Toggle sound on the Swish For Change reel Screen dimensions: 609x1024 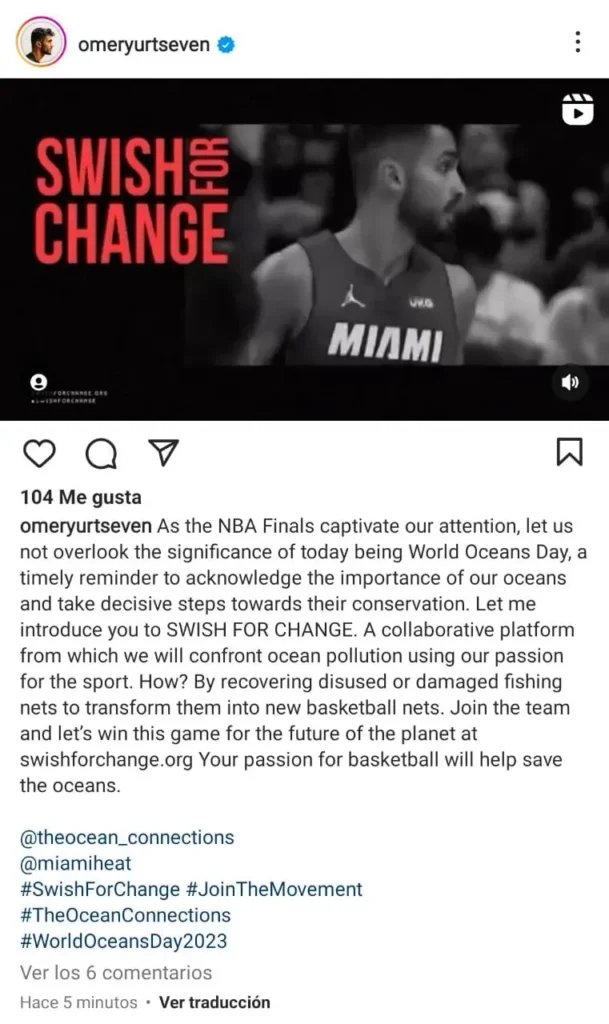click(571, 382)
